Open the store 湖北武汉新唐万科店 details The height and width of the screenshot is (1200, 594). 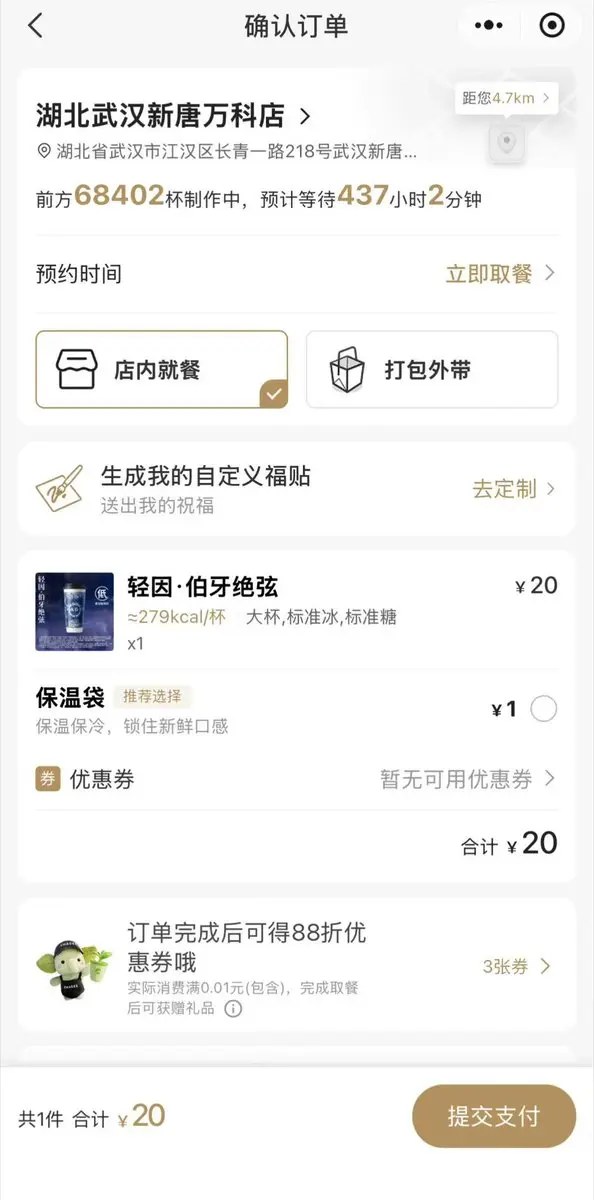click(x=174, y=116)
